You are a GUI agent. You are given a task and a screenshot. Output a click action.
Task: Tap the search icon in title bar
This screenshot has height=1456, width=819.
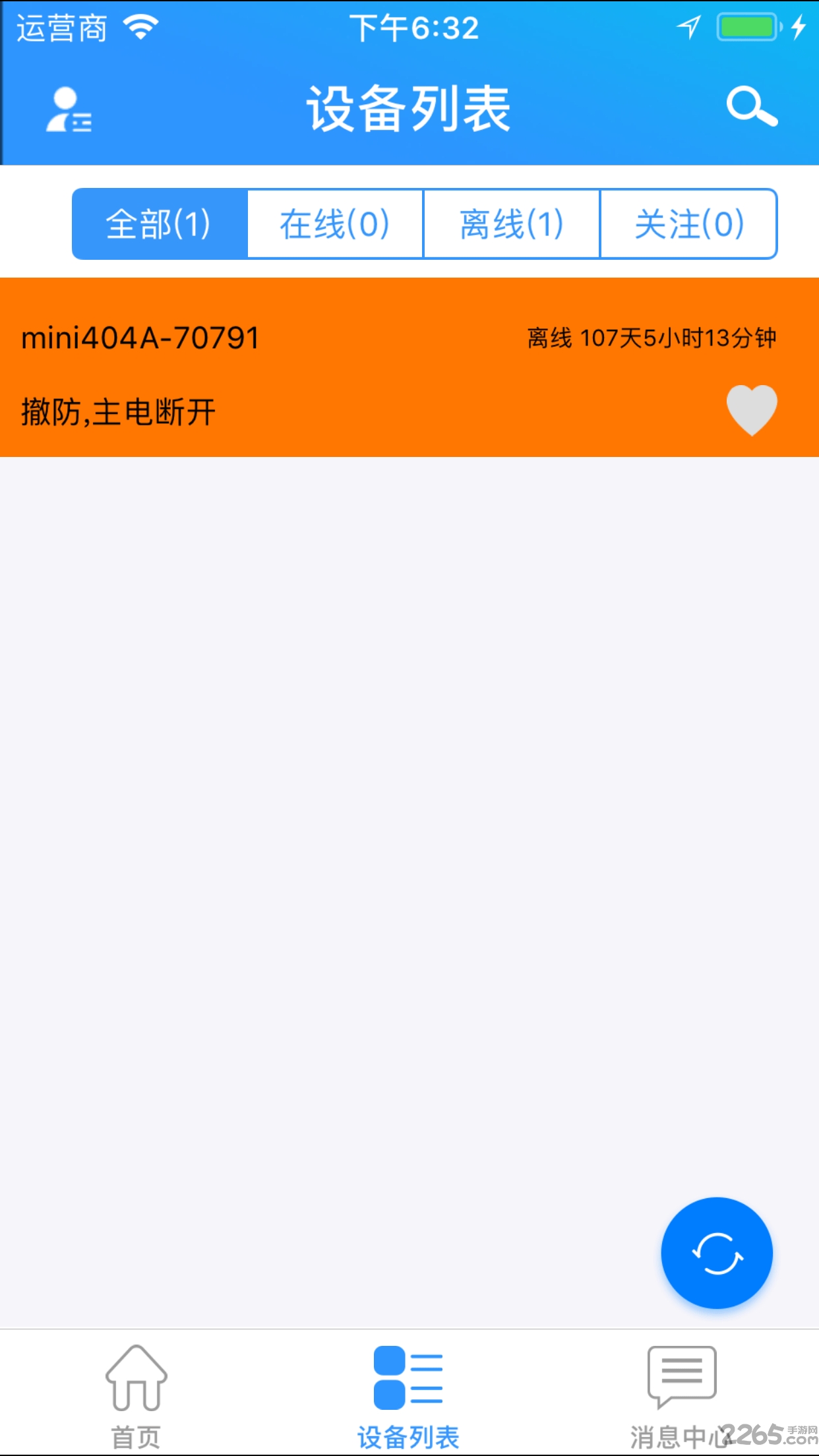click(x=752, y=107)
